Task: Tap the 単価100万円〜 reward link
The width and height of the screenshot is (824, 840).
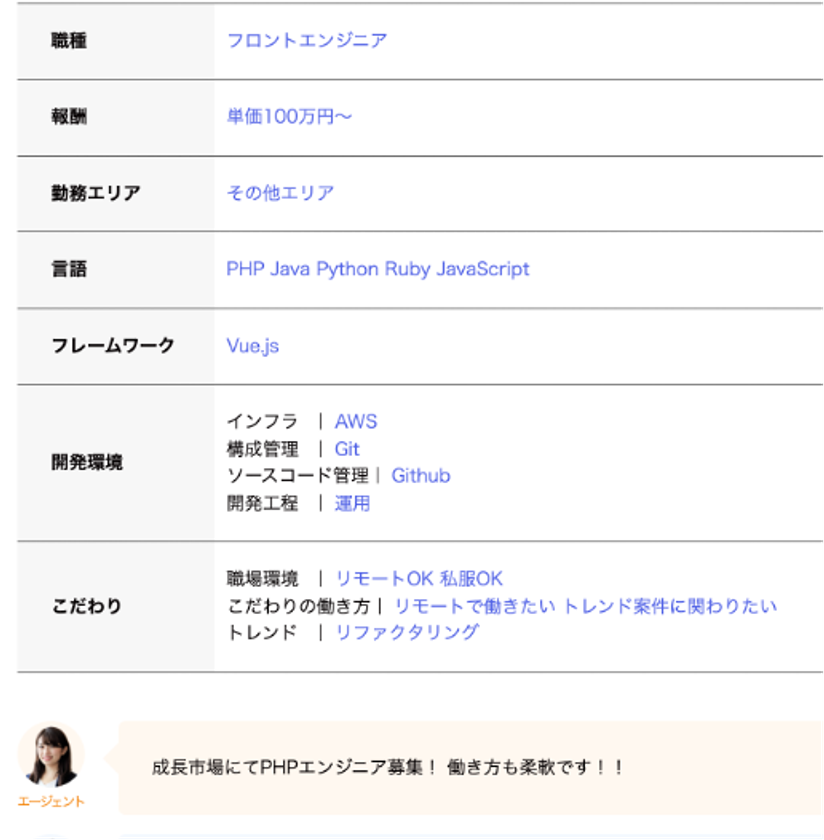Action: [289, 117]
